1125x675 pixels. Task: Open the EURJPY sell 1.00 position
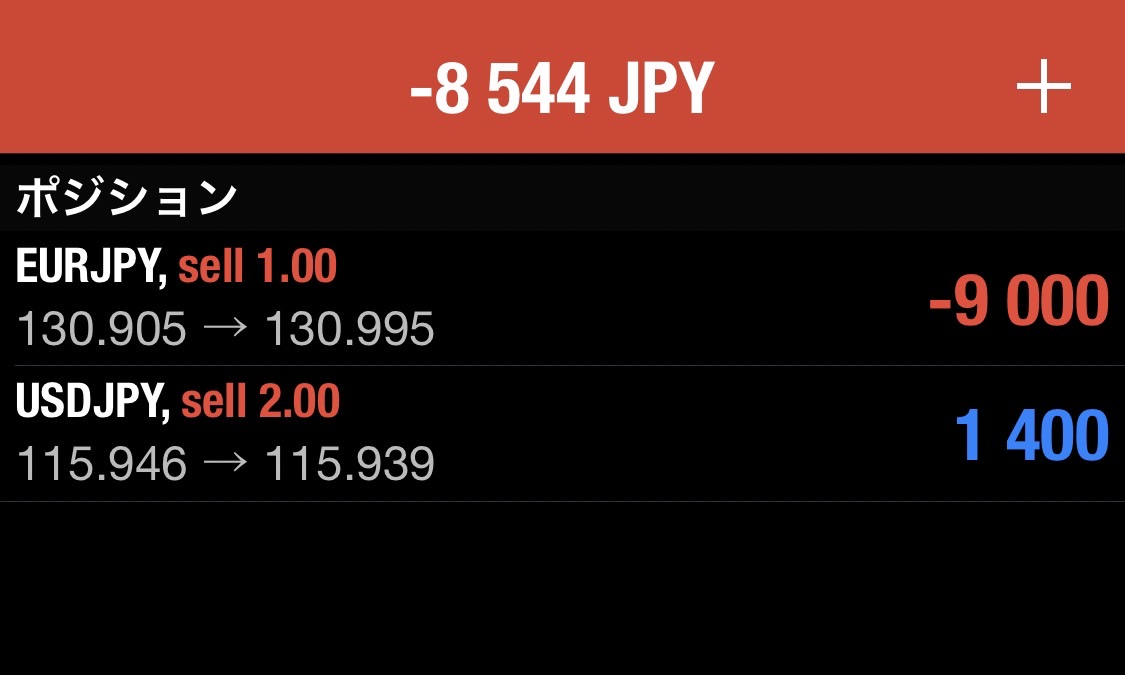click(560, 298)
